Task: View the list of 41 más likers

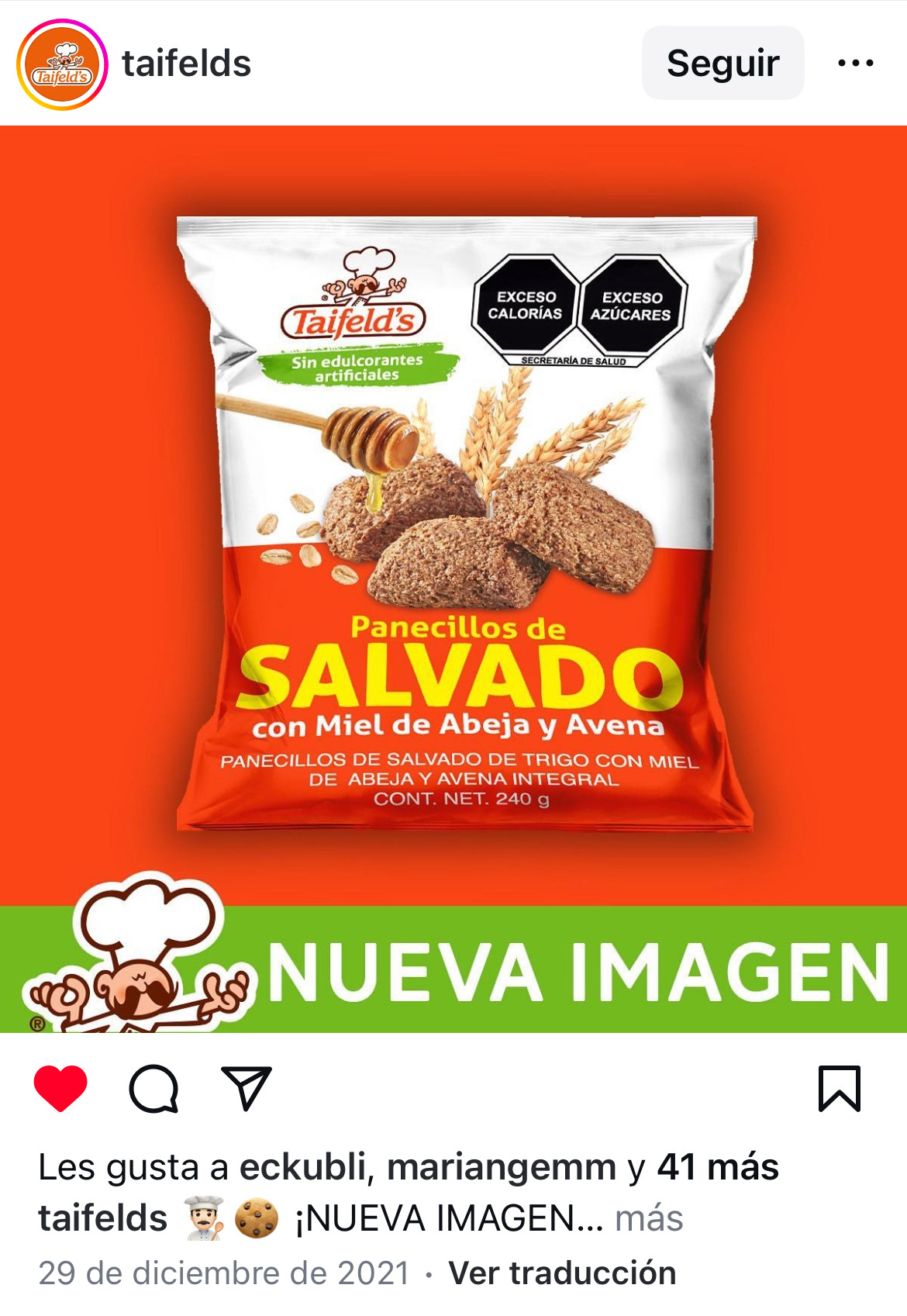Action: click(717, 1167)
